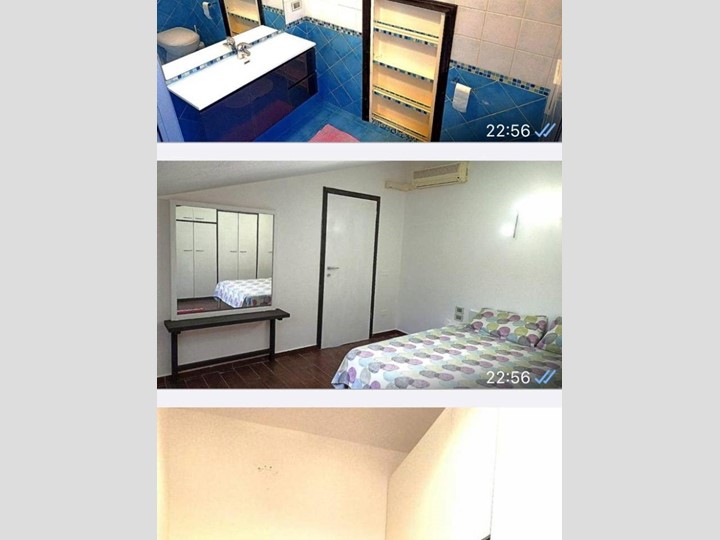Viewport: 720px width, 540px height.
Task: Open the blue bathroom photo message
Action: (x=359, y=70)
